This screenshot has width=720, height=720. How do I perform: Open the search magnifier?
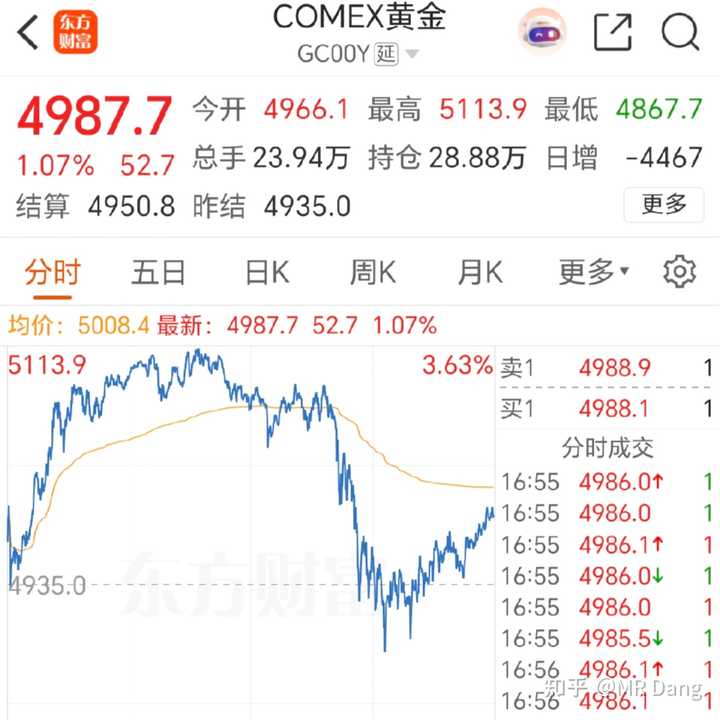(x=680, y=32)
